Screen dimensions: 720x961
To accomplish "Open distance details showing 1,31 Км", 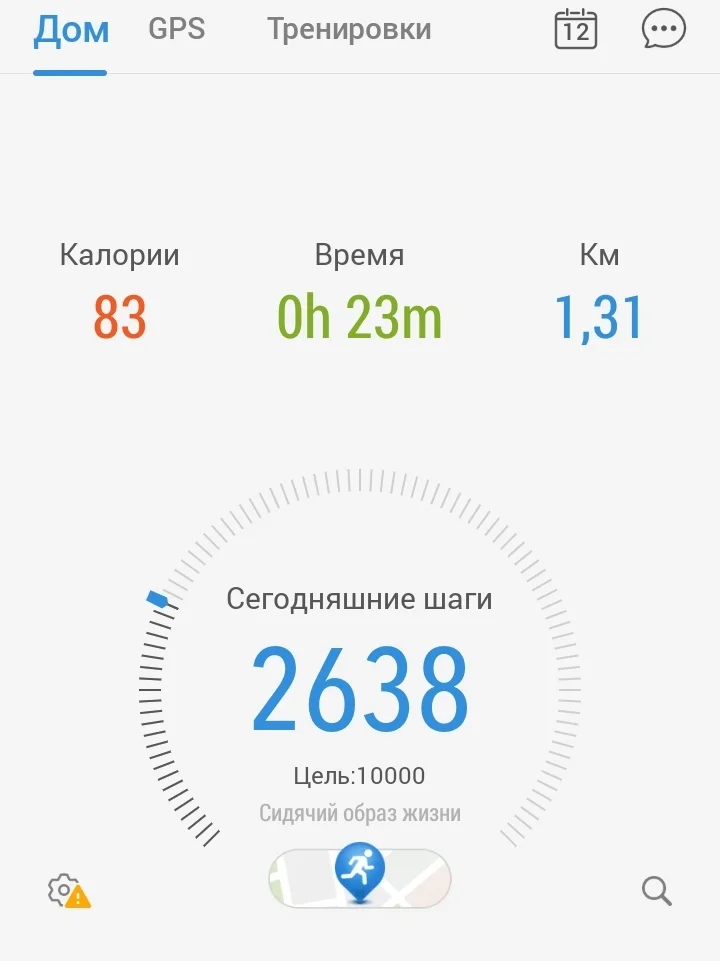I will pyautogui.click(x=600, y=315).
